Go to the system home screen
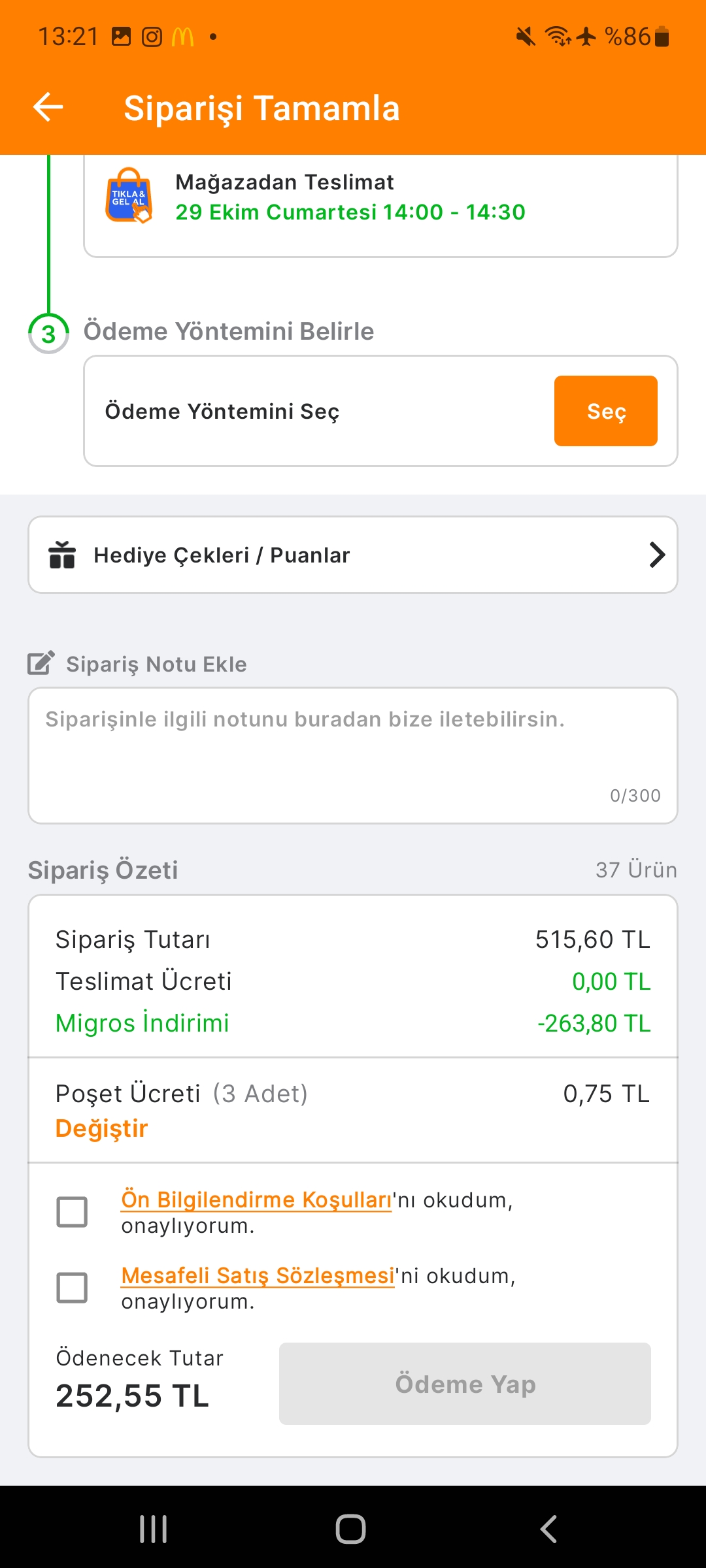 coord(351,1529)
